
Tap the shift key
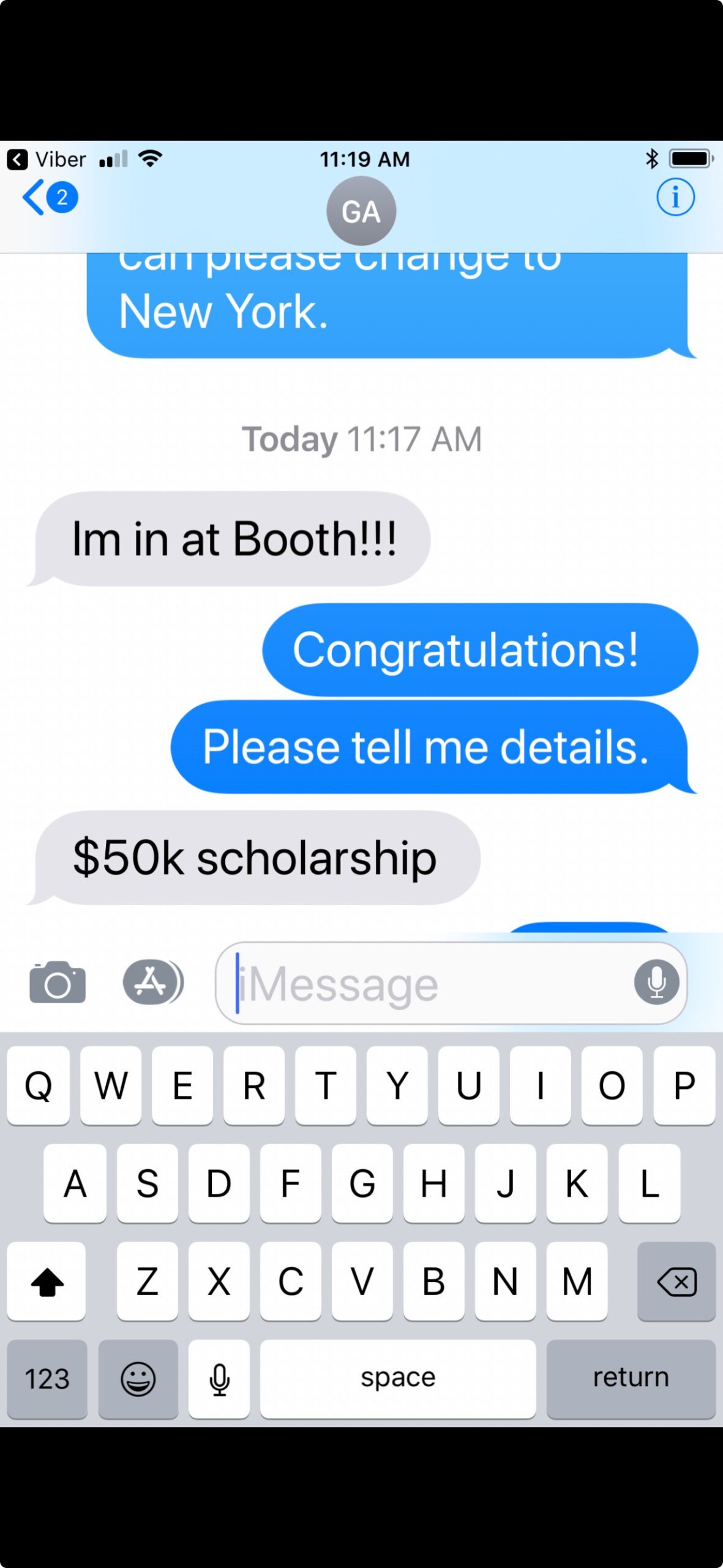click(x=47, y=1281)
